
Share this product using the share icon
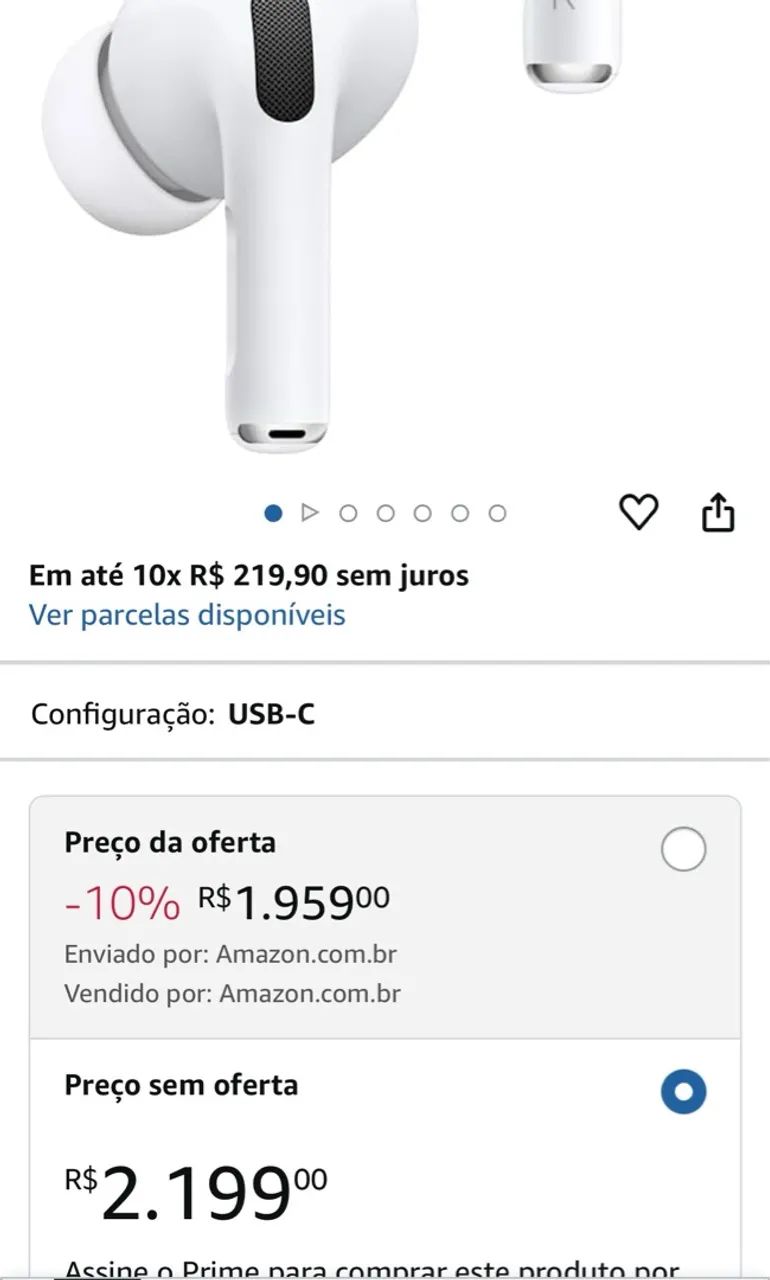pos(717,510)
